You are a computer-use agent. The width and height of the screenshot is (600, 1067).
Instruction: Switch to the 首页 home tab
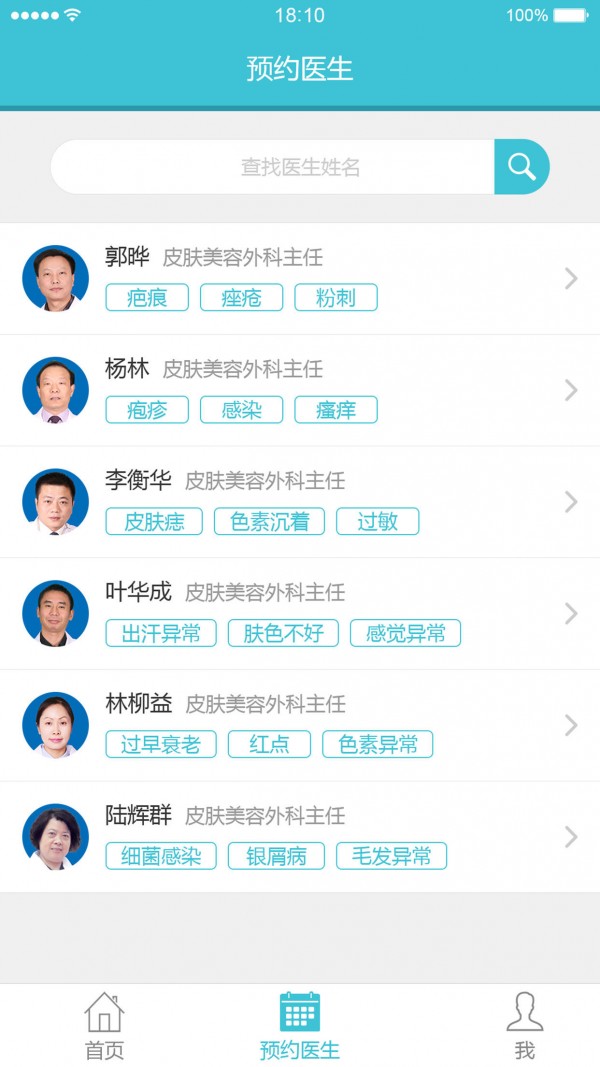coord(104,1025)
